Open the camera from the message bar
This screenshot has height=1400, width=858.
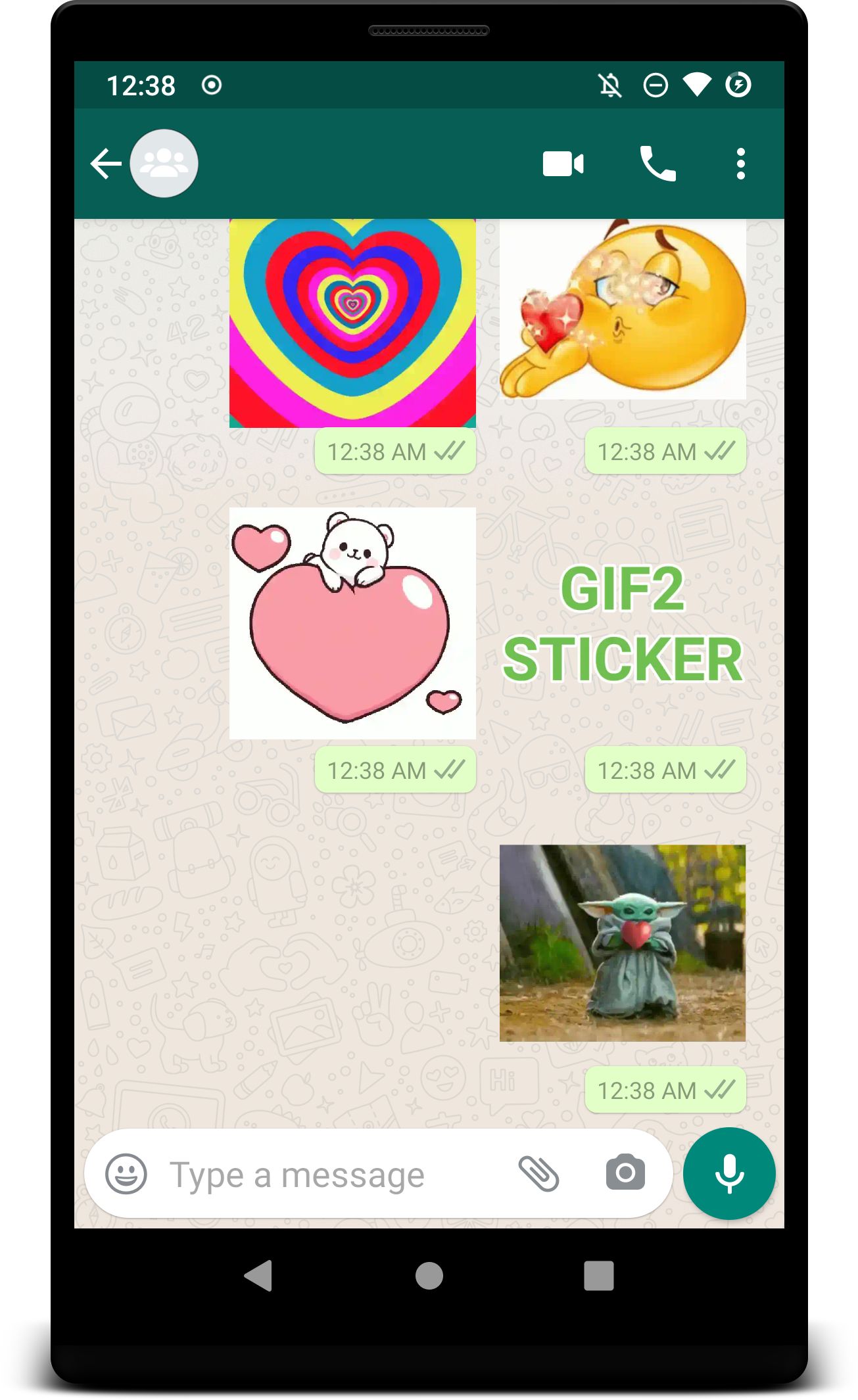point(625,1172)
